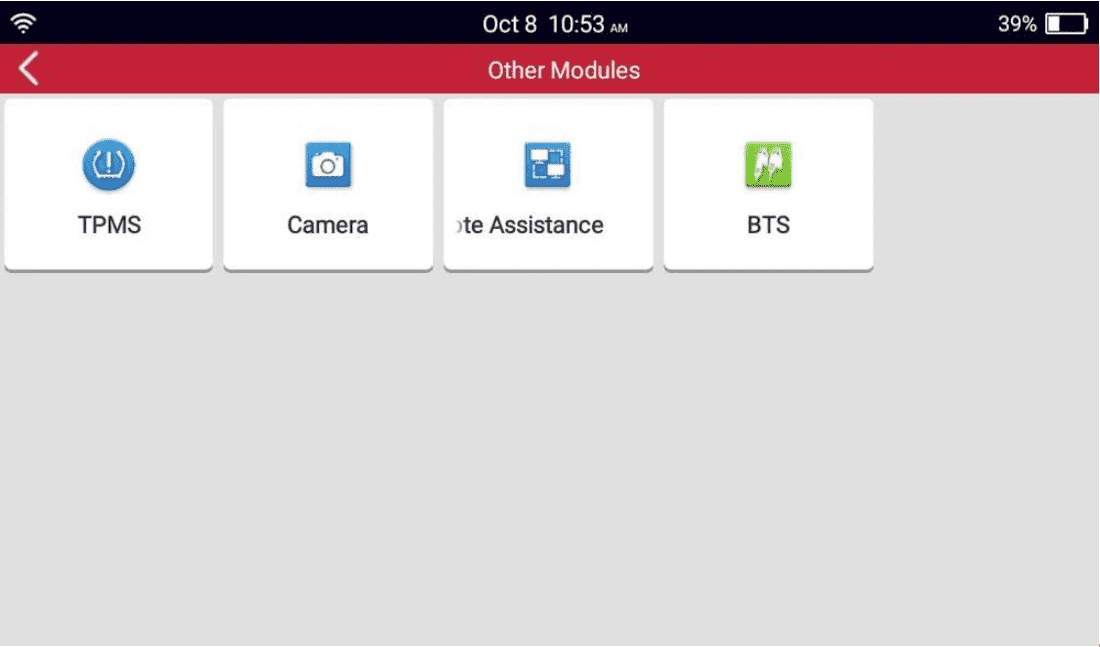
Task: Open the TPMS module
Action: pos(109,185)
